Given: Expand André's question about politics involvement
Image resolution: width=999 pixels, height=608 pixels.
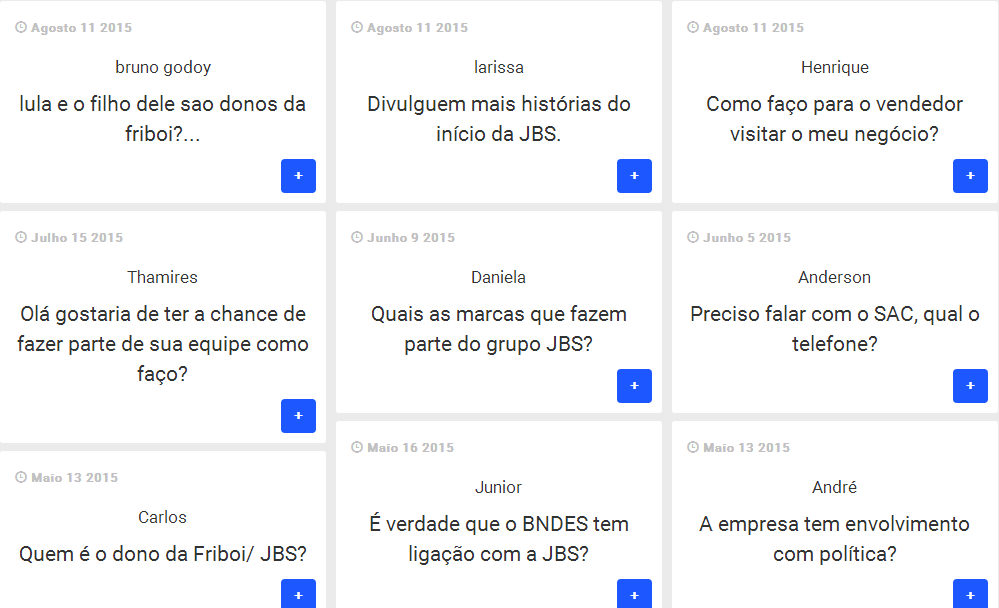Looking at the screenshot, I should click(970, 594).
